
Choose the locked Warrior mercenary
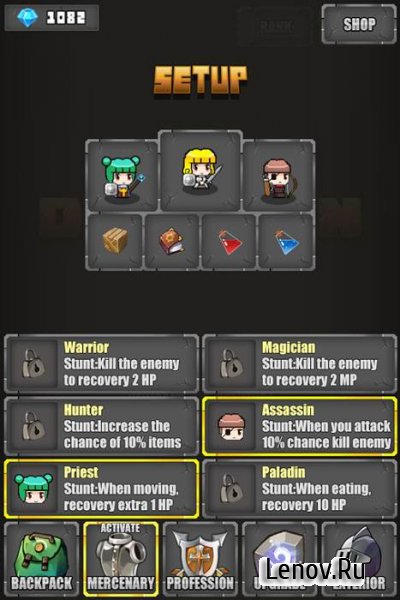click(x=102, y=364)
